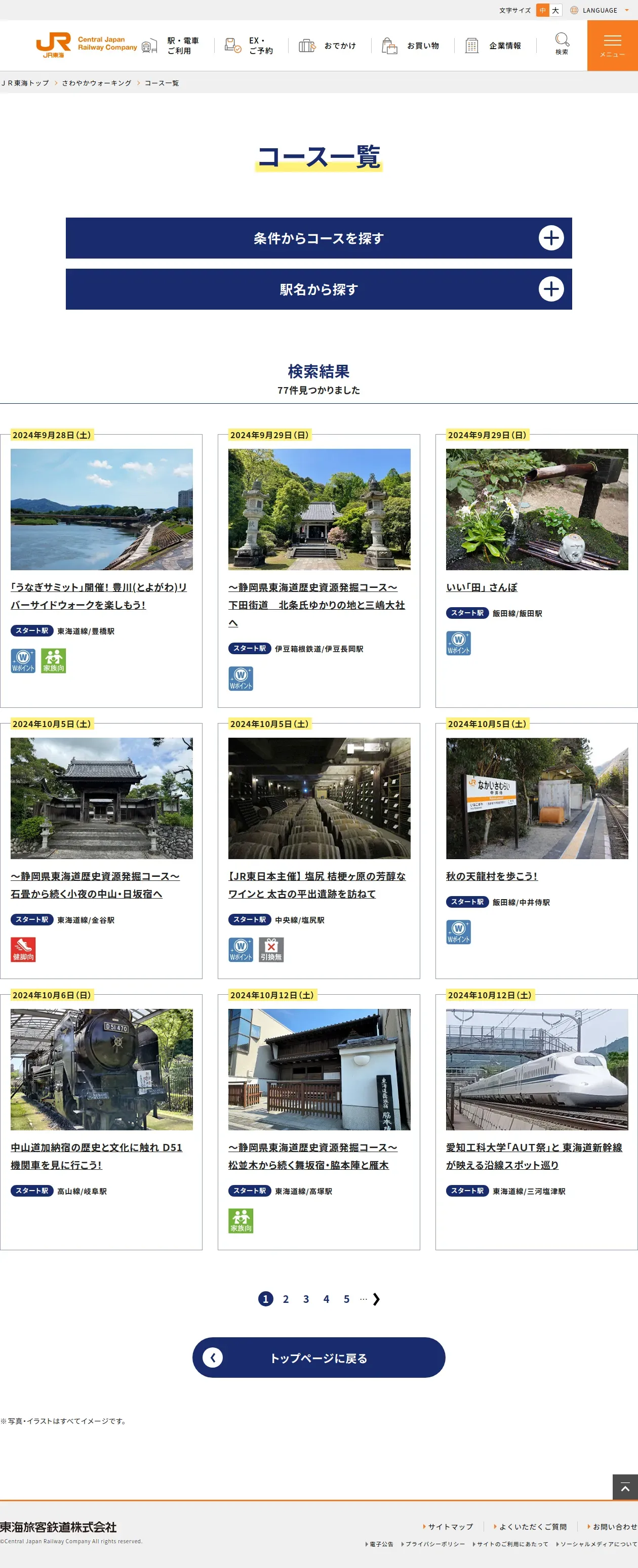Tap next page arrow in pagination
638x1568 pixels.
pyautogui.click(x=376, y=1299)
